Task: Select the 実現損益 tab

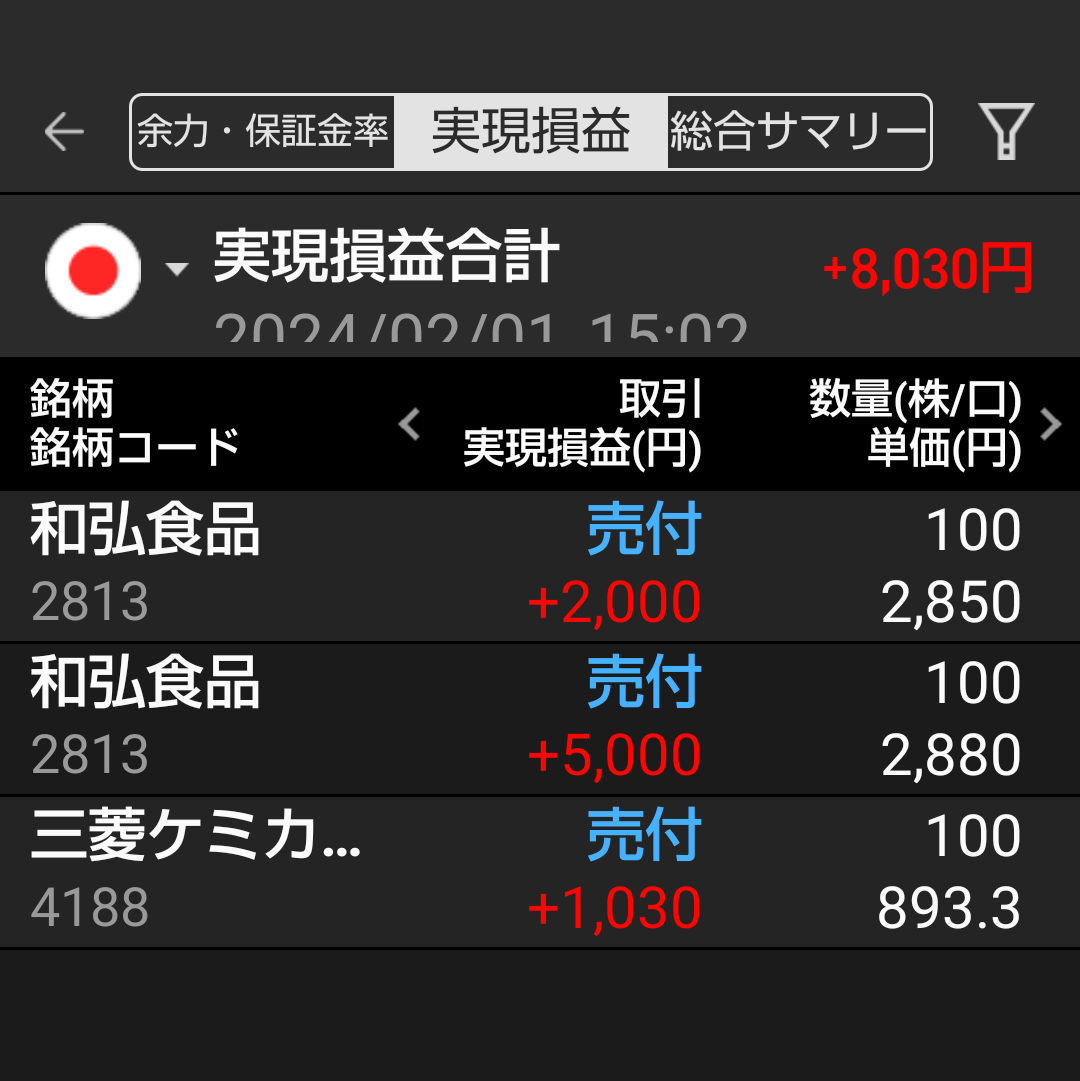Action: 530,132
